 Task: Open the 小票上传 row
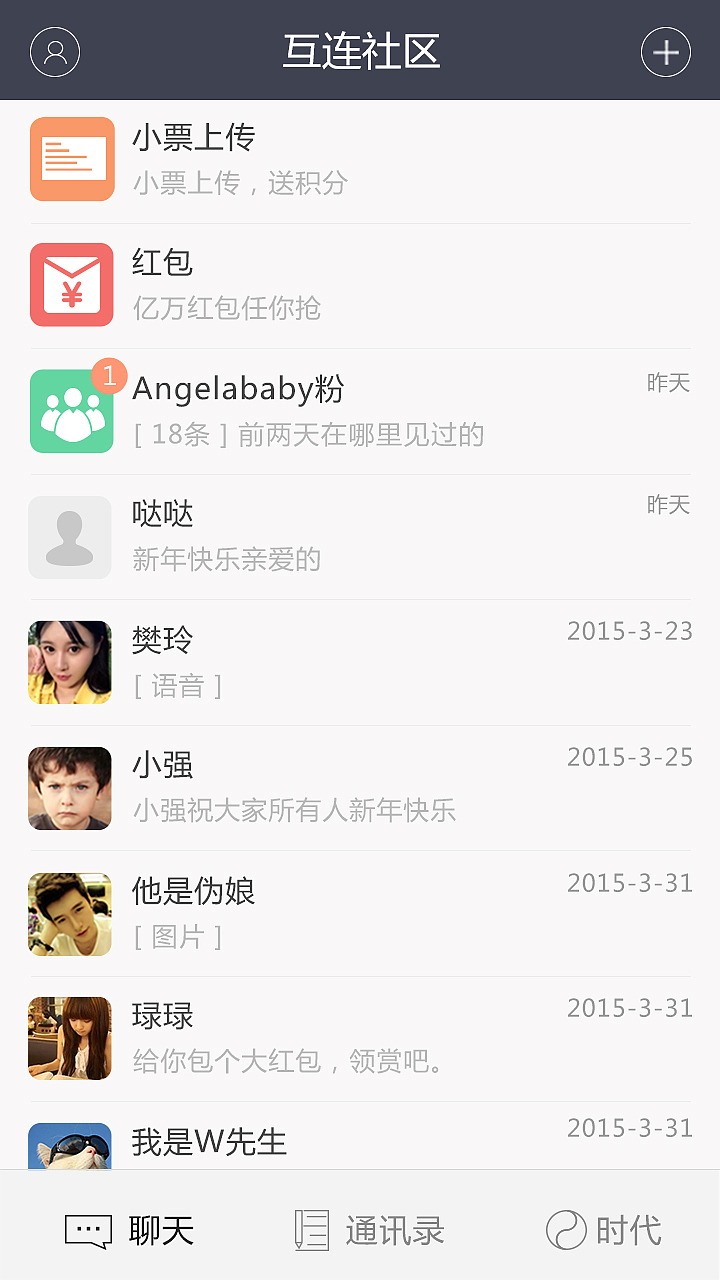[360, 160]
